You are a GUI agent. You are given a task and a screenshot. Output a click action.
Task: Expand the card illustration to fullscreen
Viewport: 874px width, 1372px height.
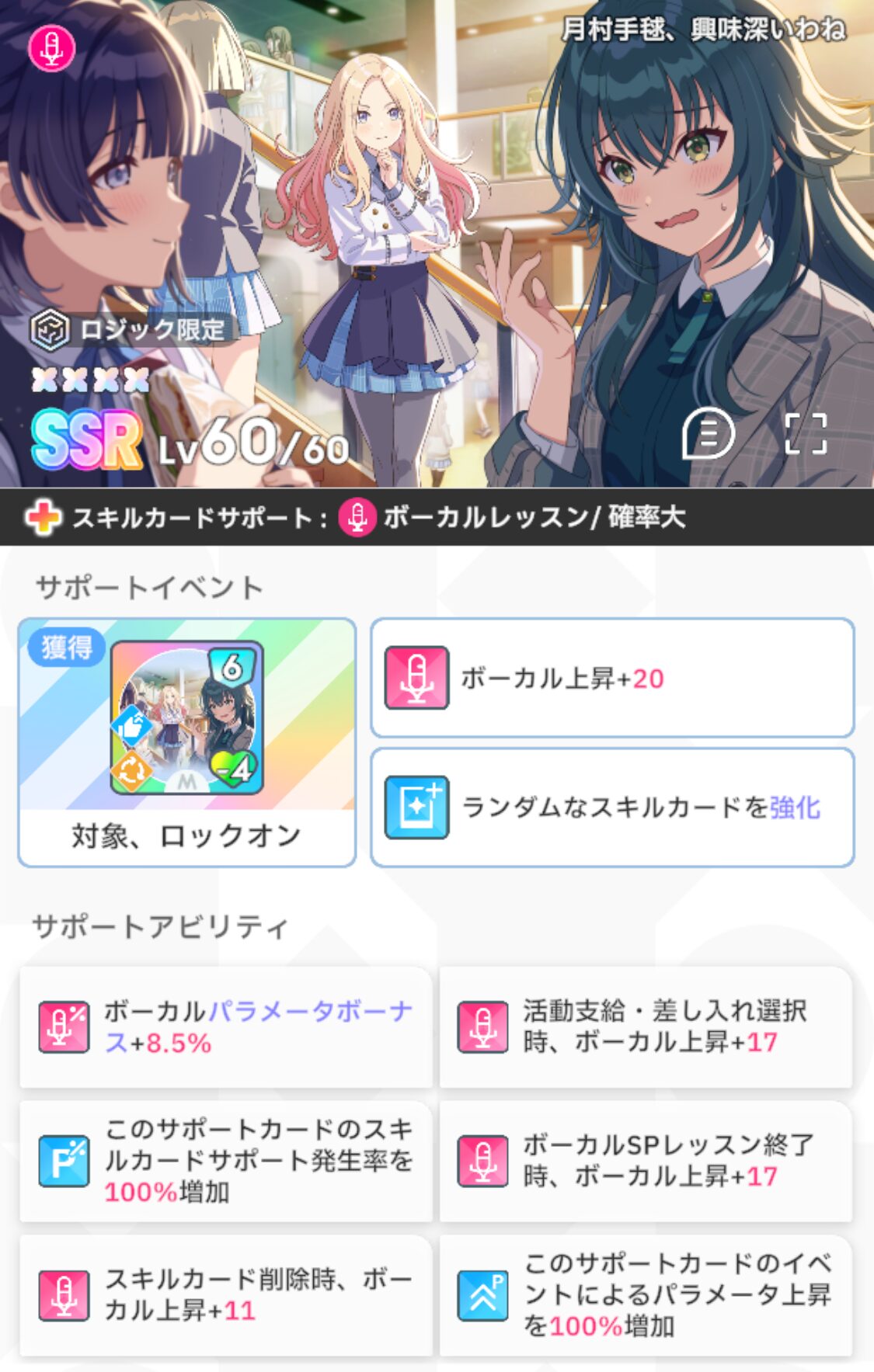point(806,433)
